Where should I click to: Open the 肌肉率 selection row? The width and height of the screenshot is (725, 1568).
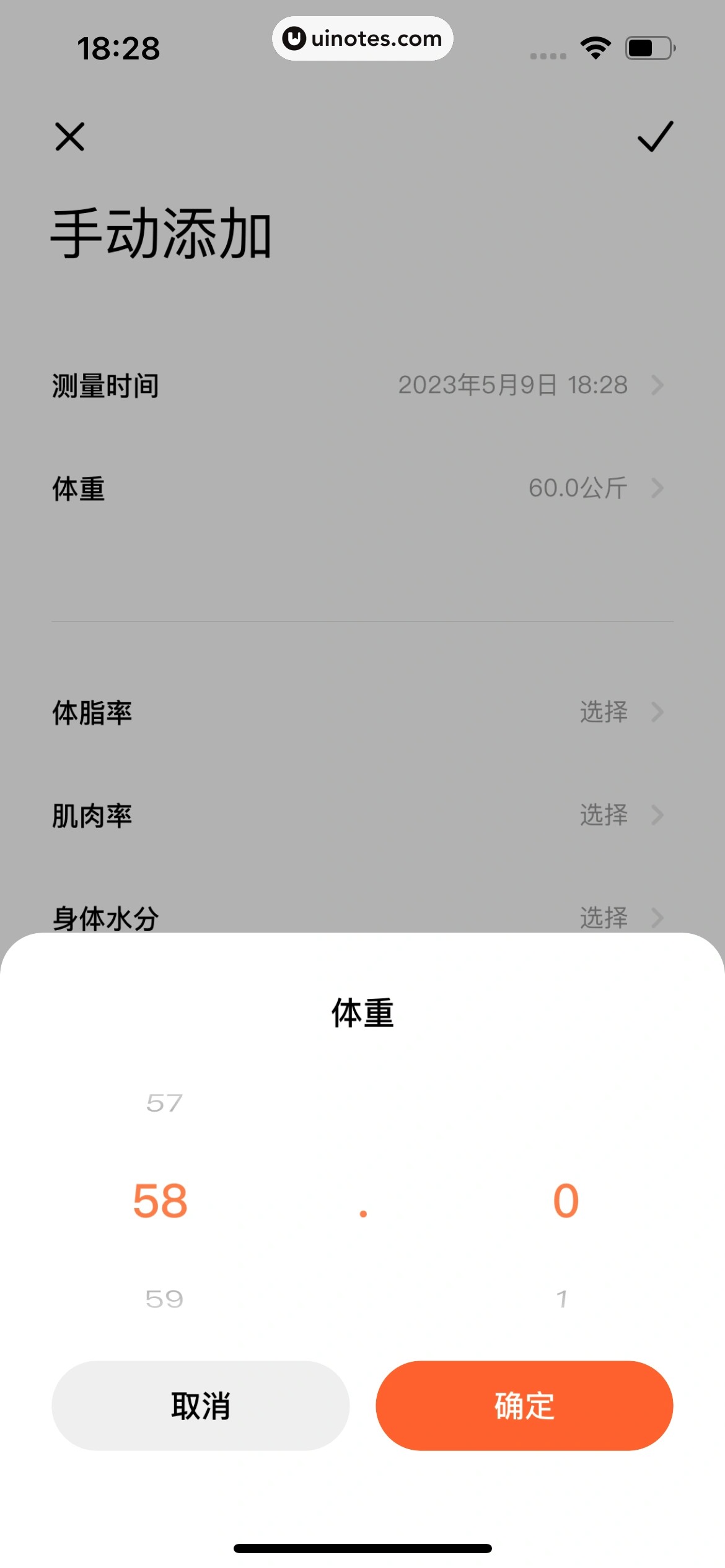click(x=362, y=815)
